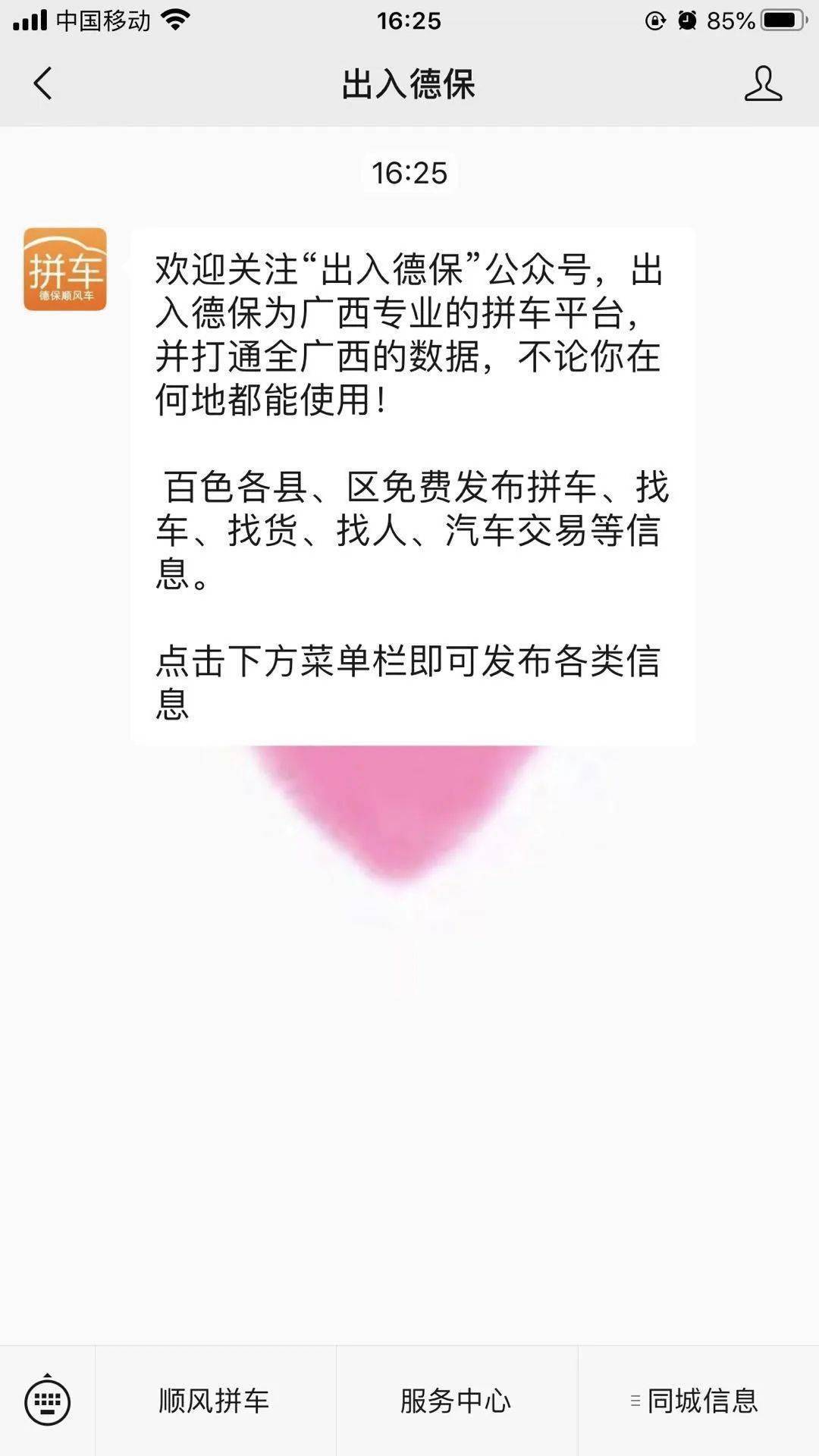Open the 出入德保 account profile icon
This screenshot has height=1456, width=819.
coord(762,83)
